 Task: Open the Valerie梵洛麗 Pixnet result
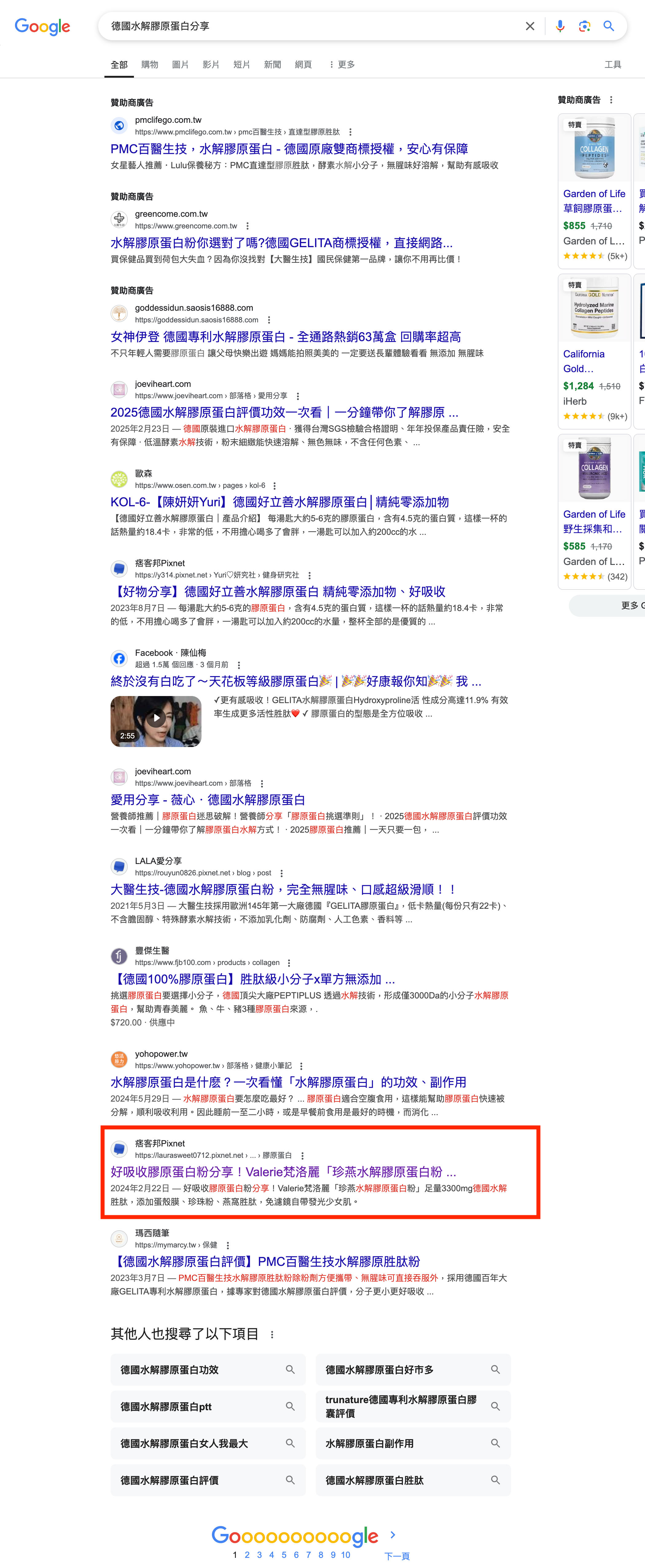pyautogui.click(x=283, y=1172)
